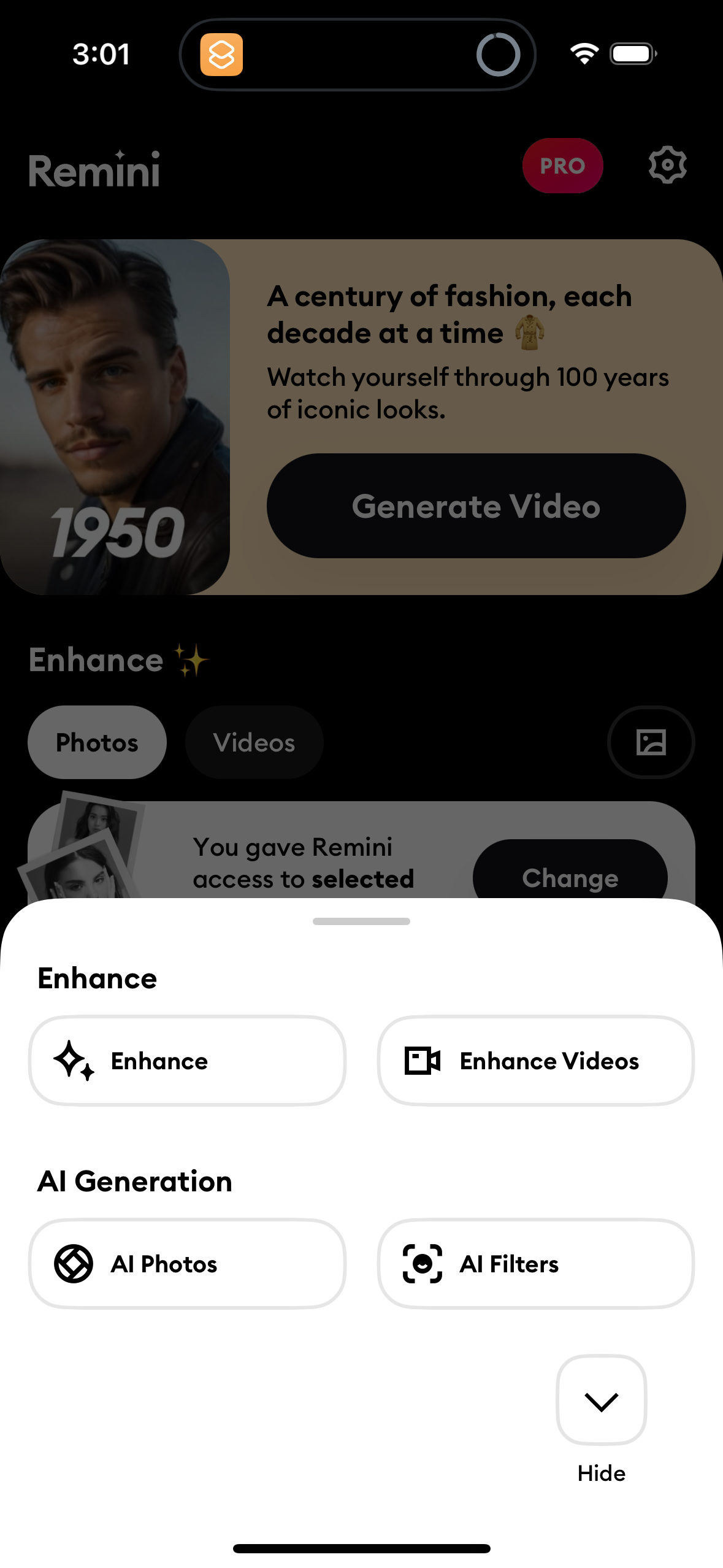Click Change to adjust photo access
The height and width of the screenshot is (1568, 723).
(x=570, y=877)
